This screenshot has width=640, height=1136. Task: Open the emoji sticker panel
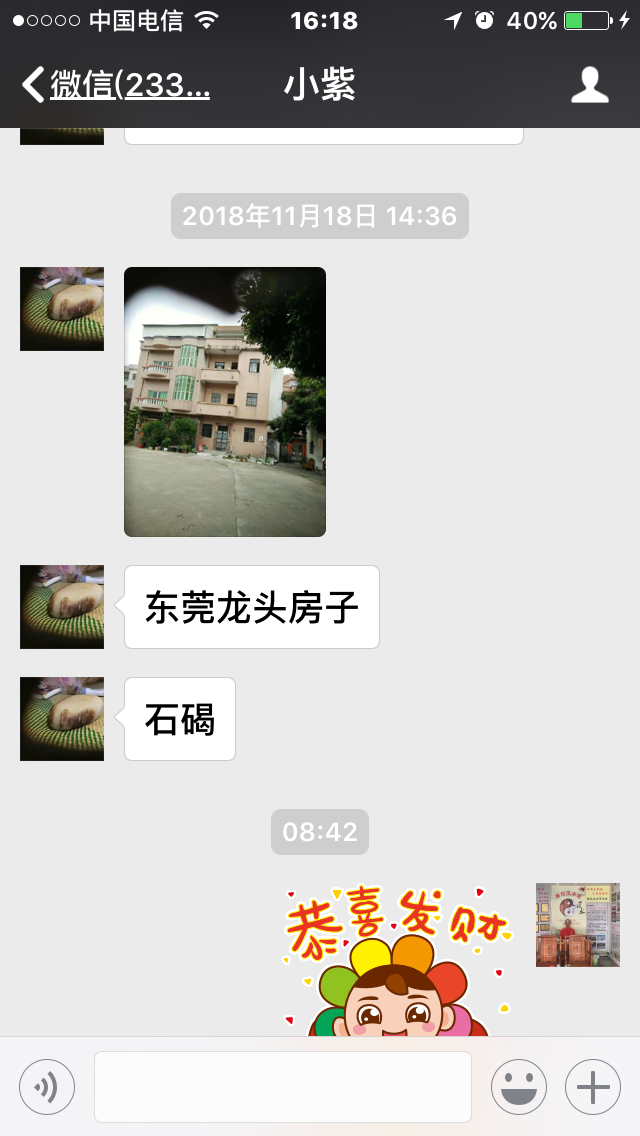[x=518, y=1087]
